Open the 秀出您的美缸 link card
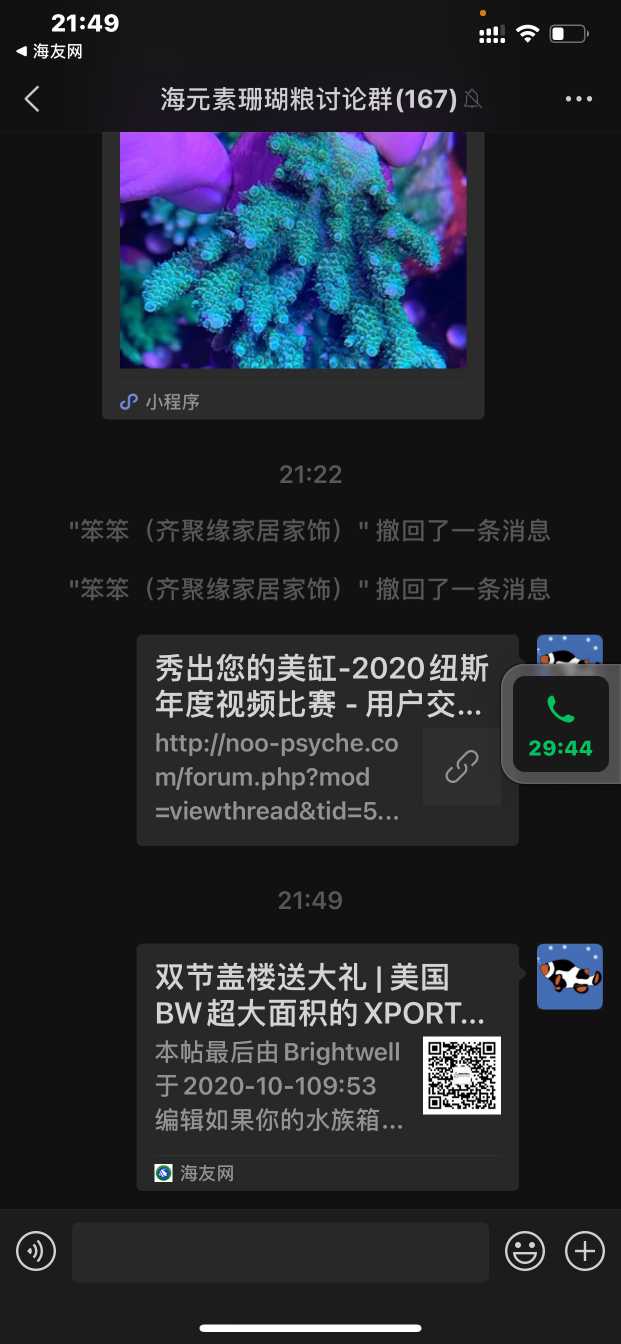This screenshot has height=1344, width=621. tap(327, 739)
